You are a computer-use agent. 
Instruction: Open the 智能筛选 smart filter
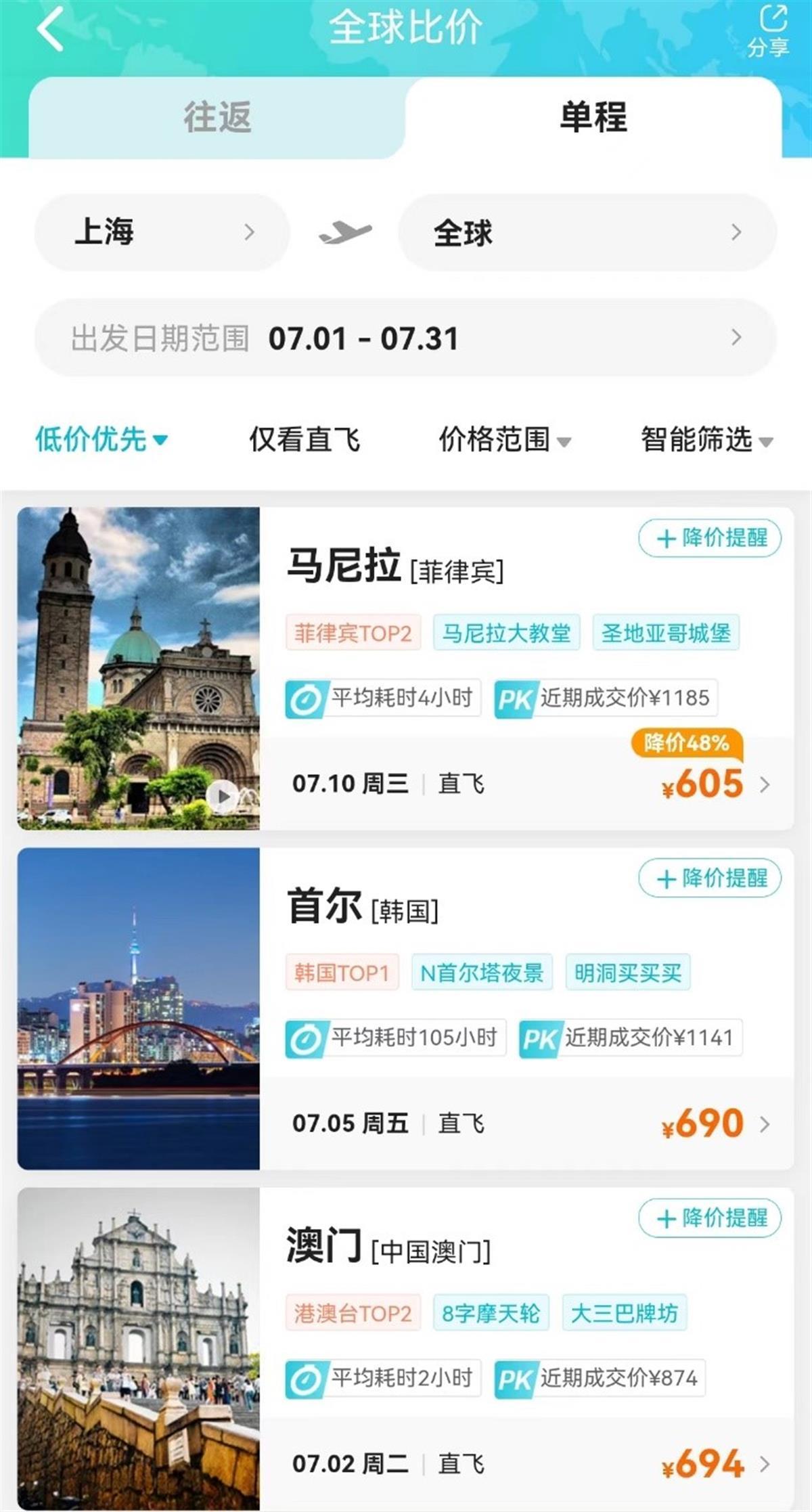(706, 439)
